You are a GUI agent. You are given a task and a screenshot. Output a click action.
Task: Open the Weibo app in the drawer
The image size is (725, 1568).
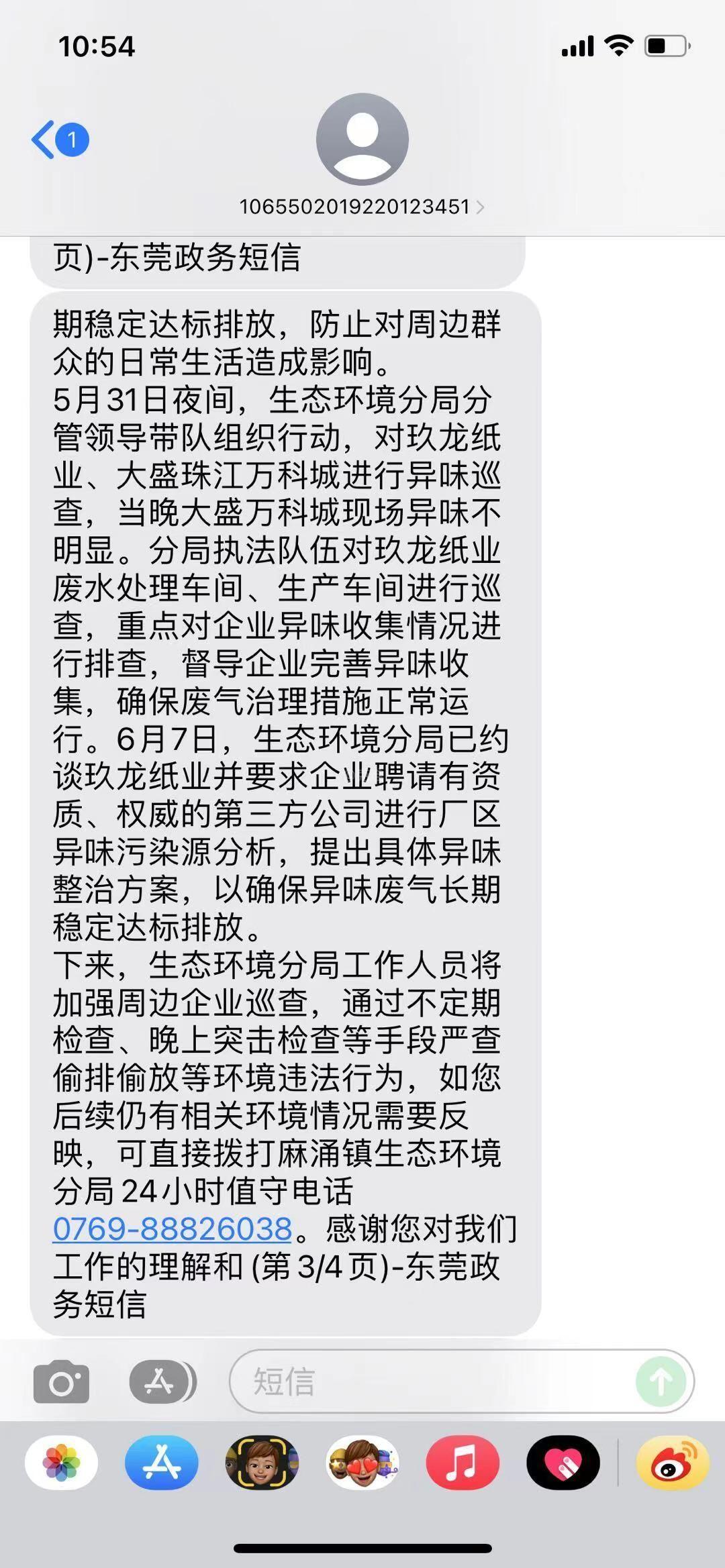tap(672, 1463)
